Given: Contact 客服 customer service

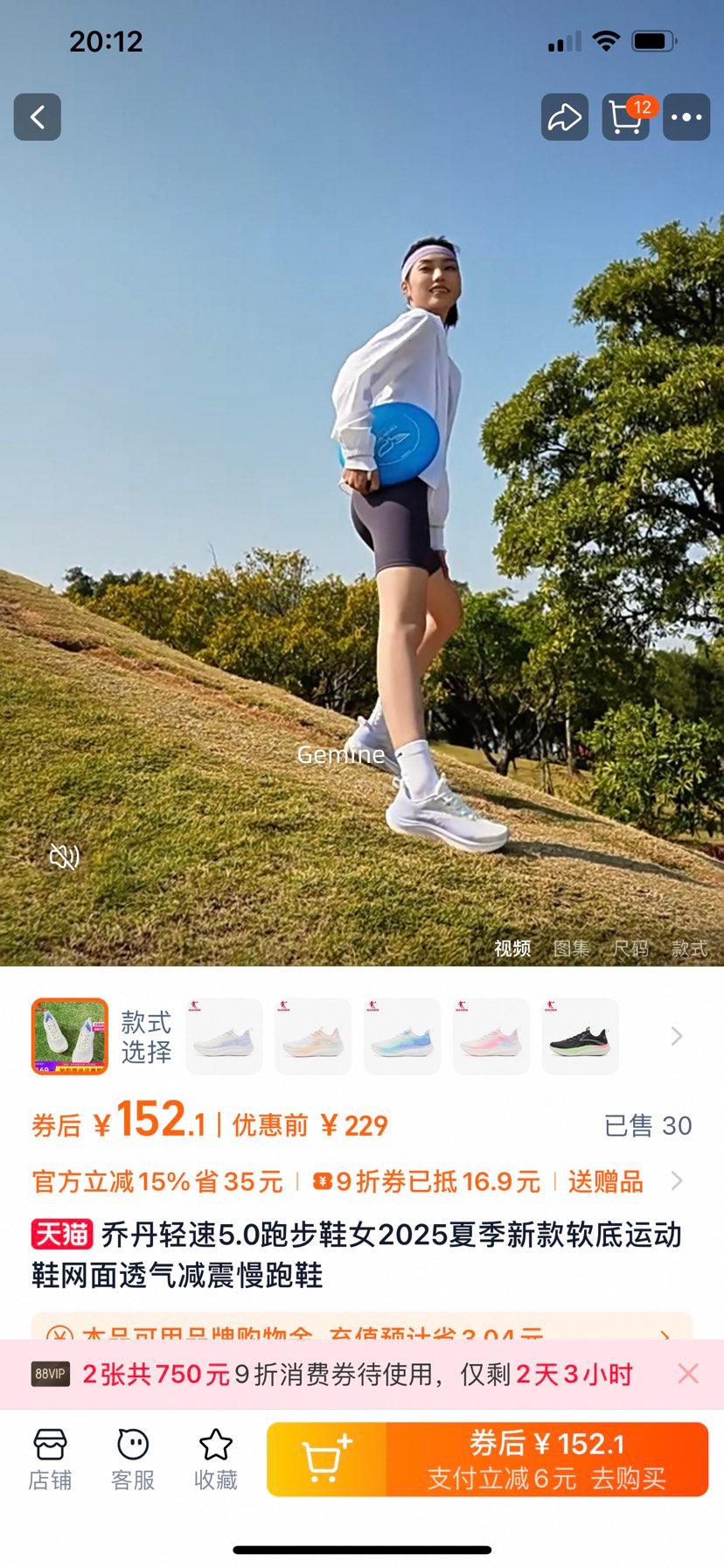Looking at the screenshot, I should pos(133,1459).
